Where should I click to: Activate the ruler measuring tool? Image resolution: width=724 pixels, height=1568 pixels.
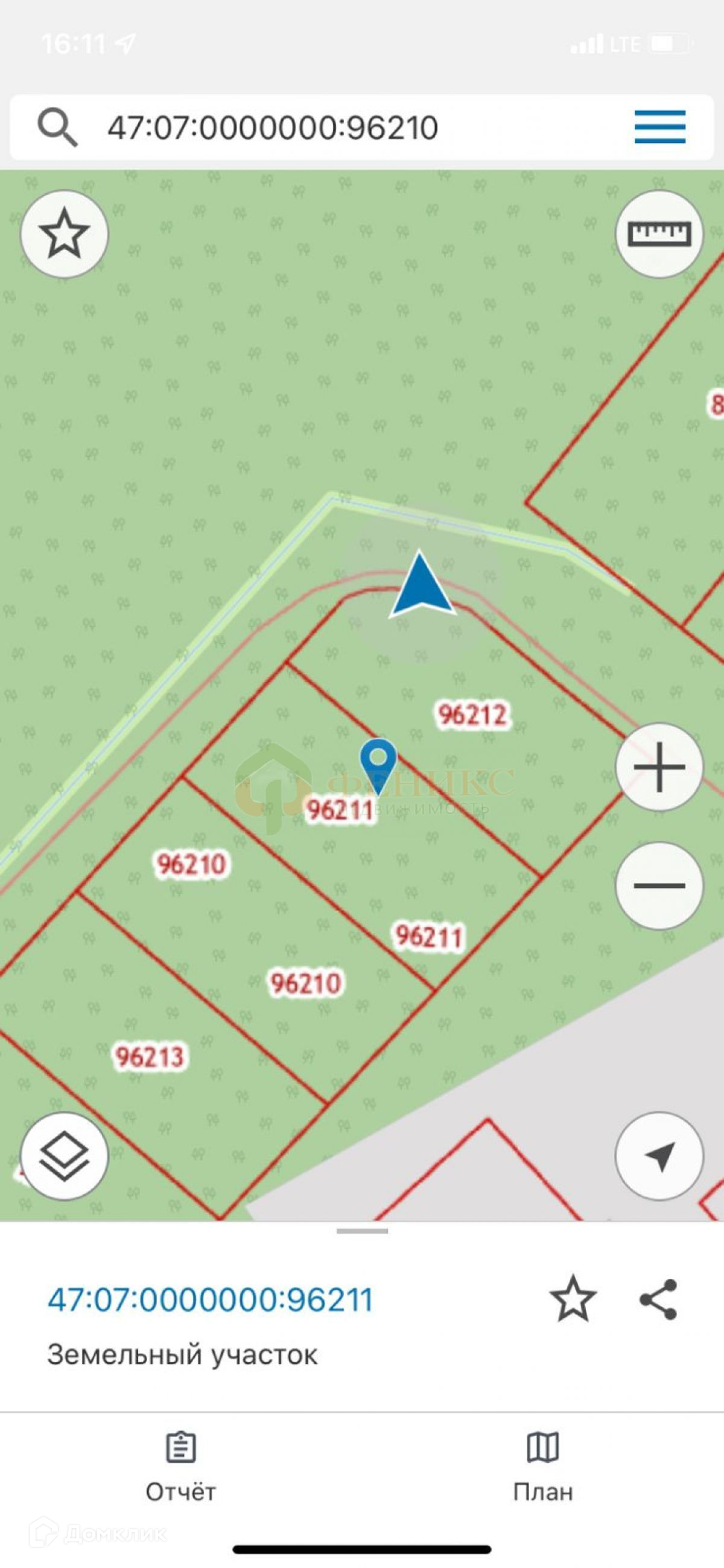coord(659,234)
